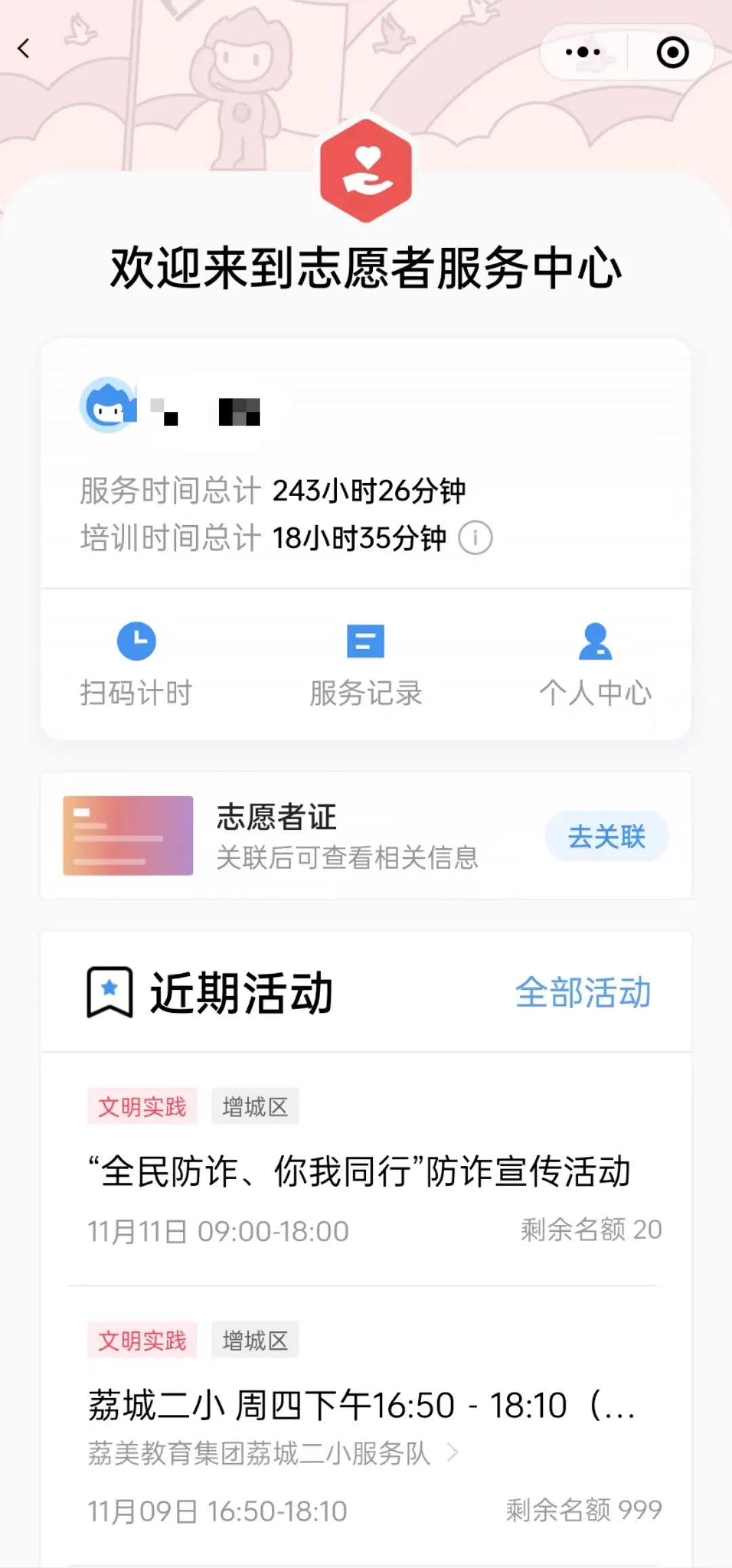This screenshot has width=732, height=1568.
Task: Open the training time info icon
Action: pos(476,539)
